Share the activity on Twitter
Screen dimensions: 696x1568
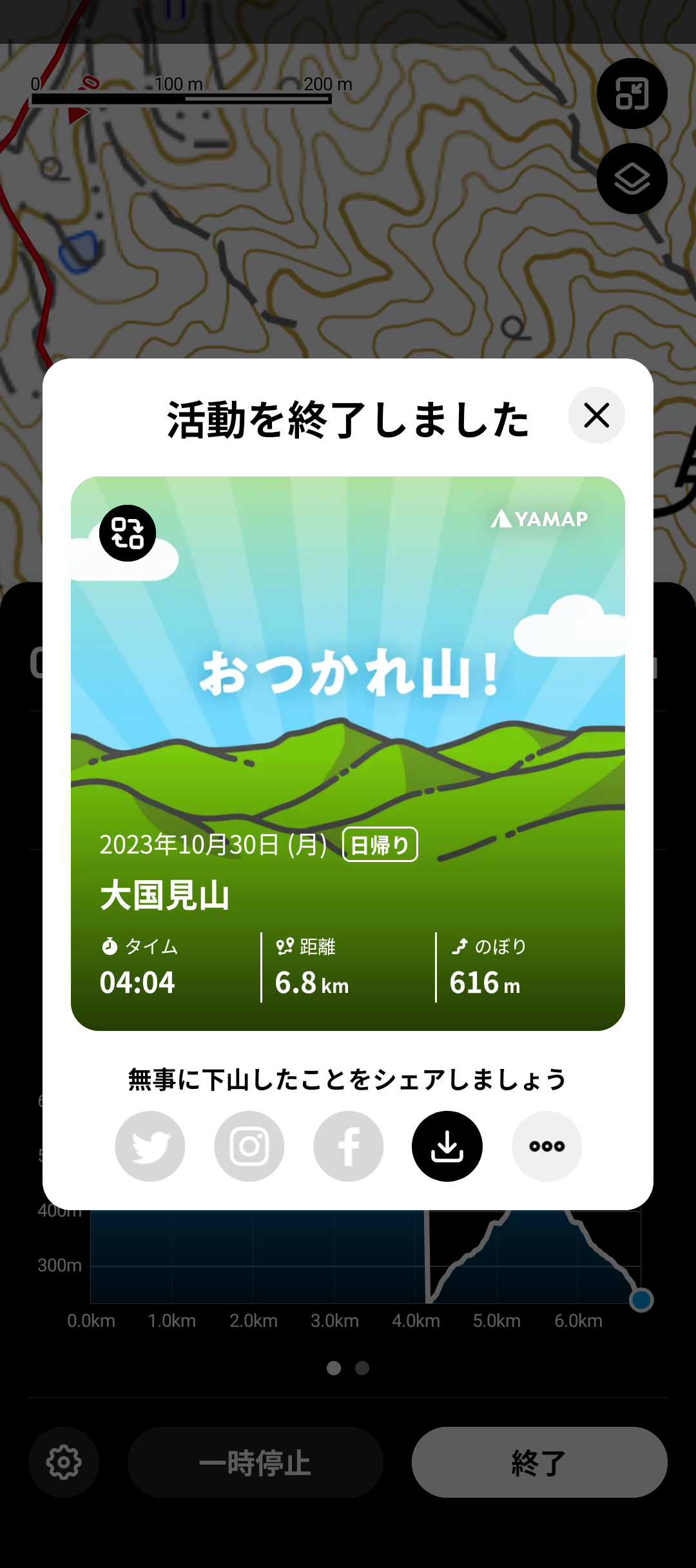[150, 1146]
